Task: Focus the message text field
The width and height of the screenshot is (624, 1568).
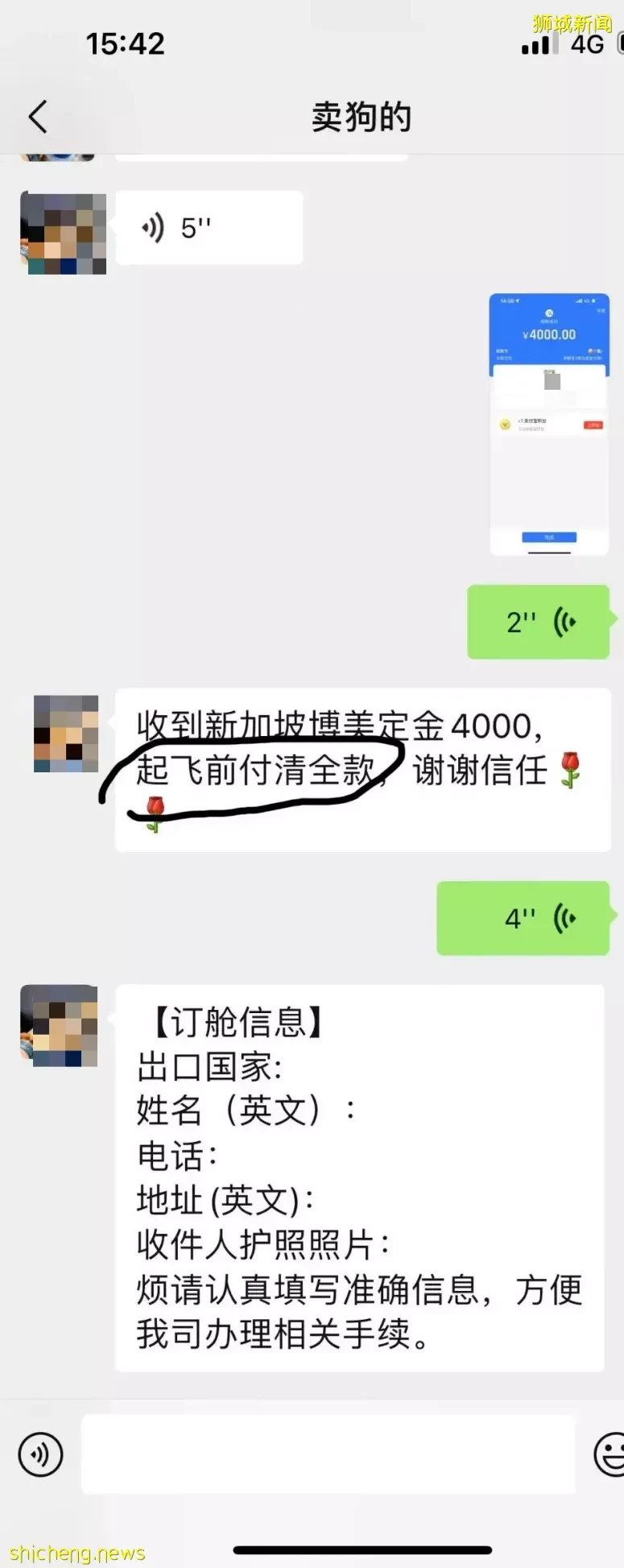Action: point(328,1454)
